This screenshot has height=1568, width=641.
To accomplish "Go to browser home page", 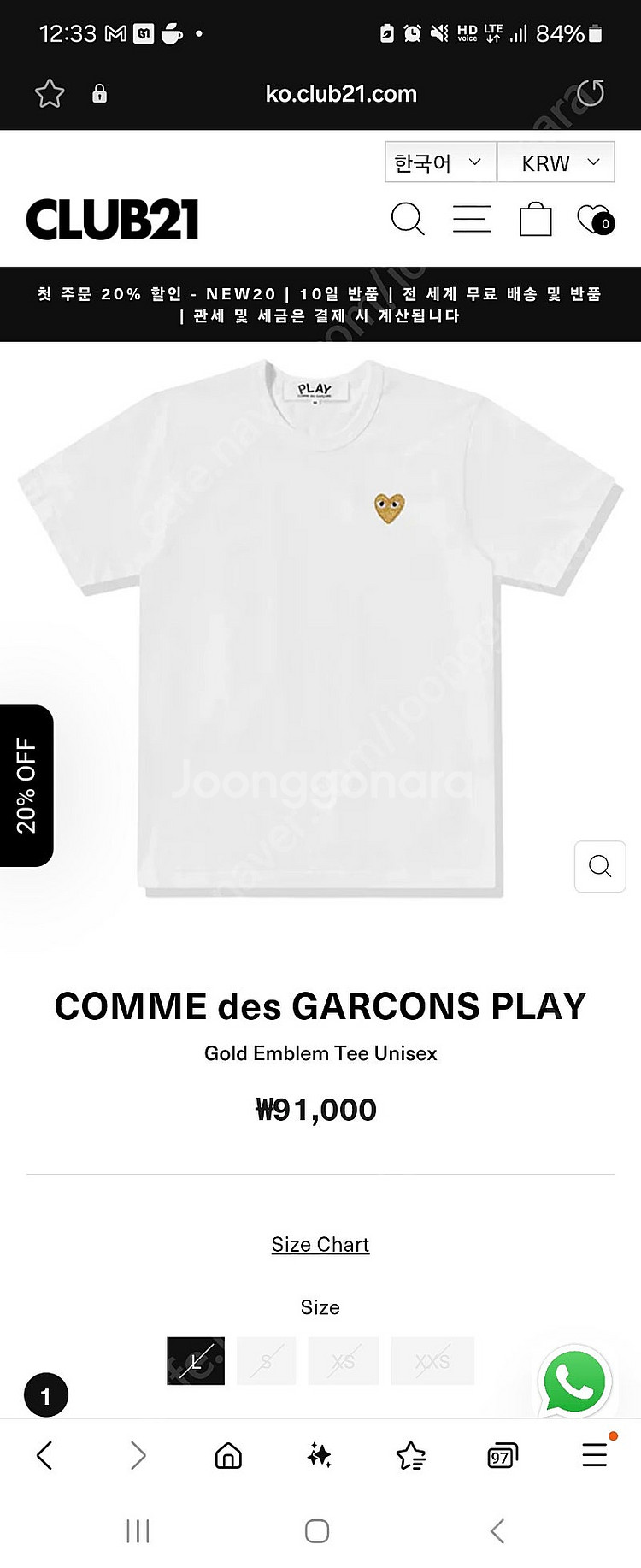I will point(228,1455).
